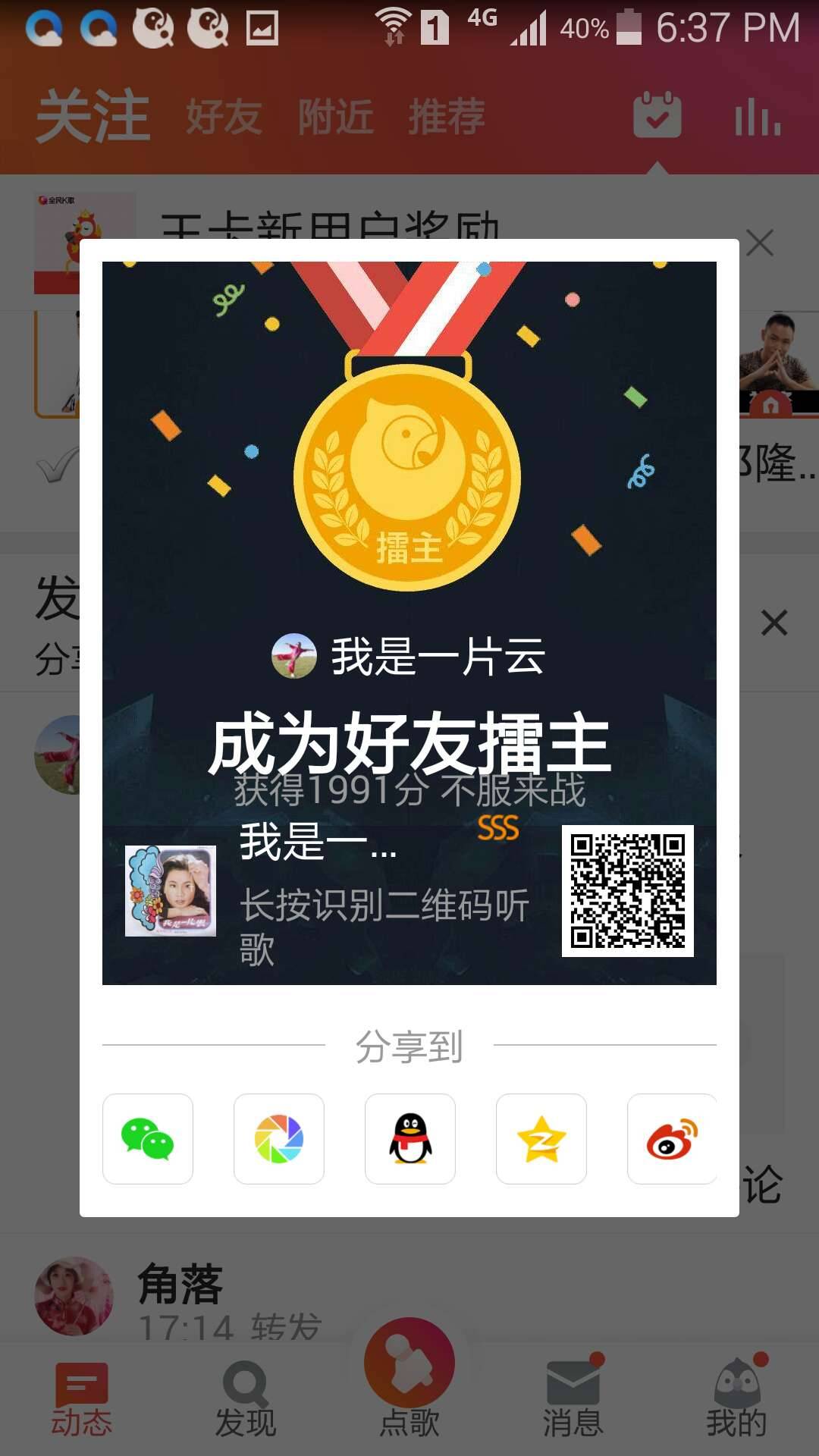
Task: Open the calendar check-in icon in top bar
Action: coord(658,115)
